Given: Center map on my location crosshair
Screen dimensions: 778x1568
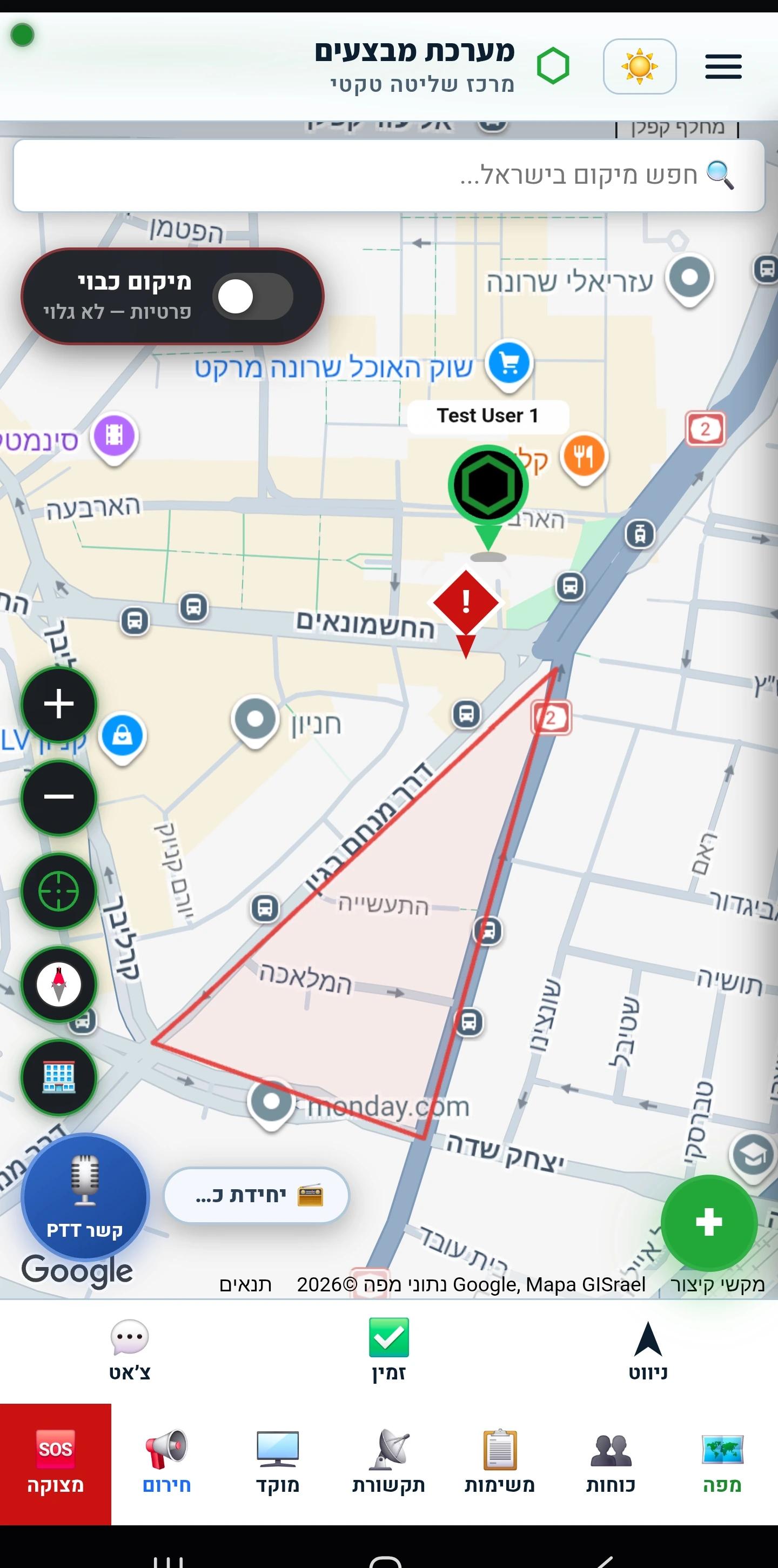Looking at the screenshot, I should [59, 890].
